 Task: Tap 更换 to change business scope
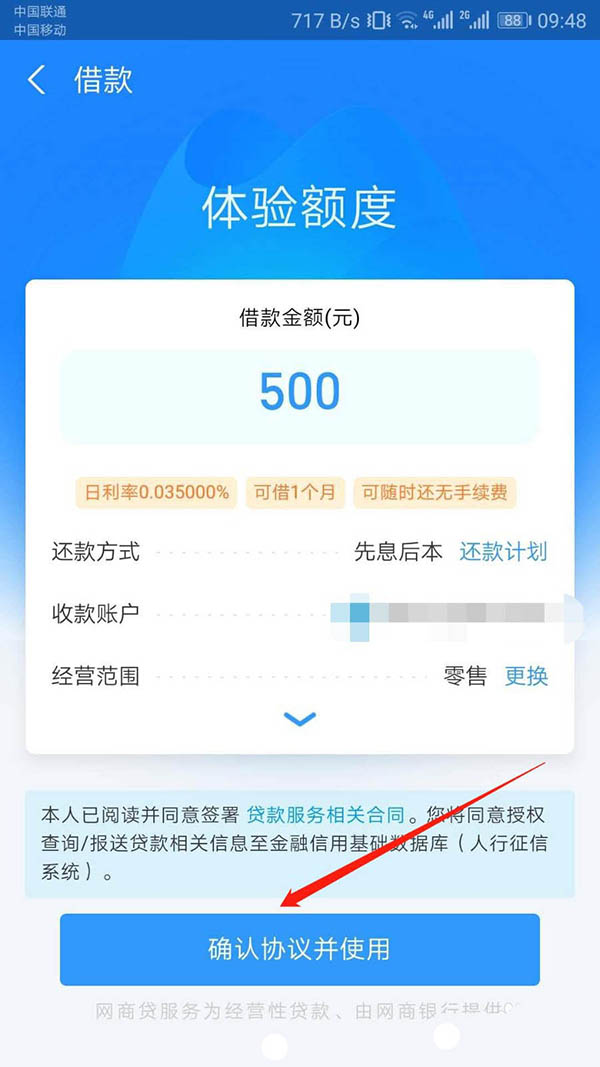(526, 677)
